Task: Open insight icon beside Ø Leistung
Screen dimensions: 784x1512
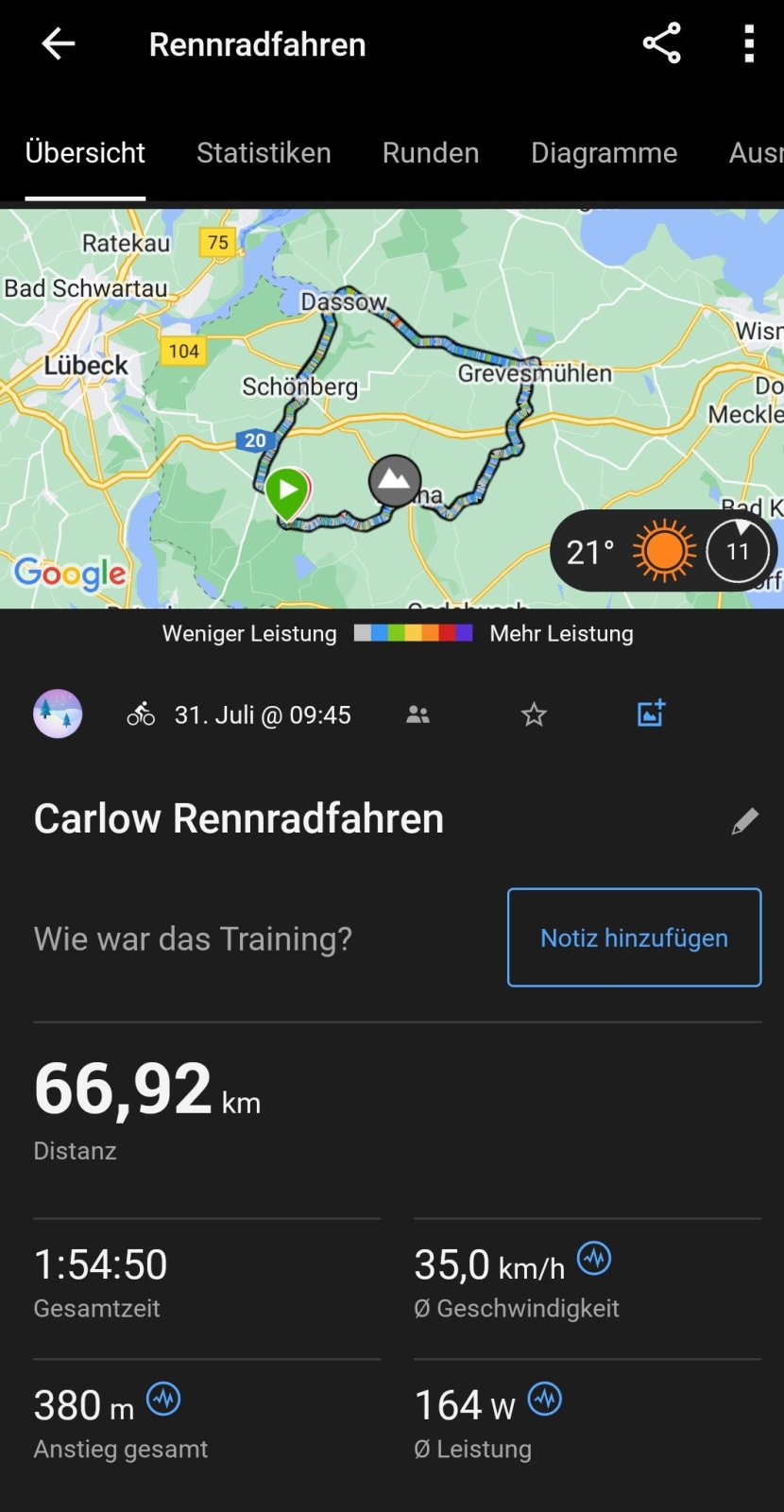Action: click(x=545, y=1399)
